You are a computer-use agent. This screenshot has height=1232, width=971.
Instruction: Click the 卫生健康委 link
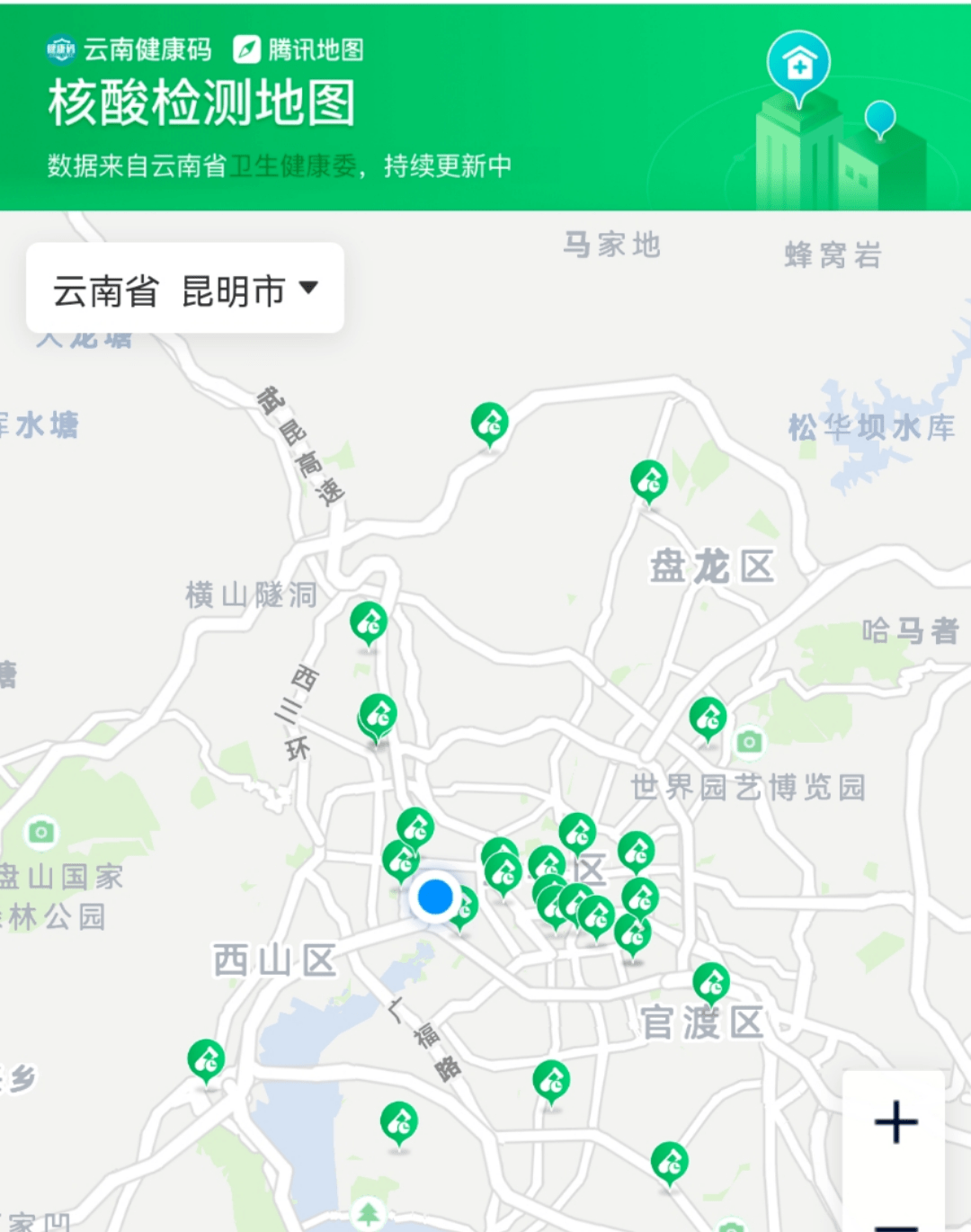pyautogui.click(x=295, y=163)
